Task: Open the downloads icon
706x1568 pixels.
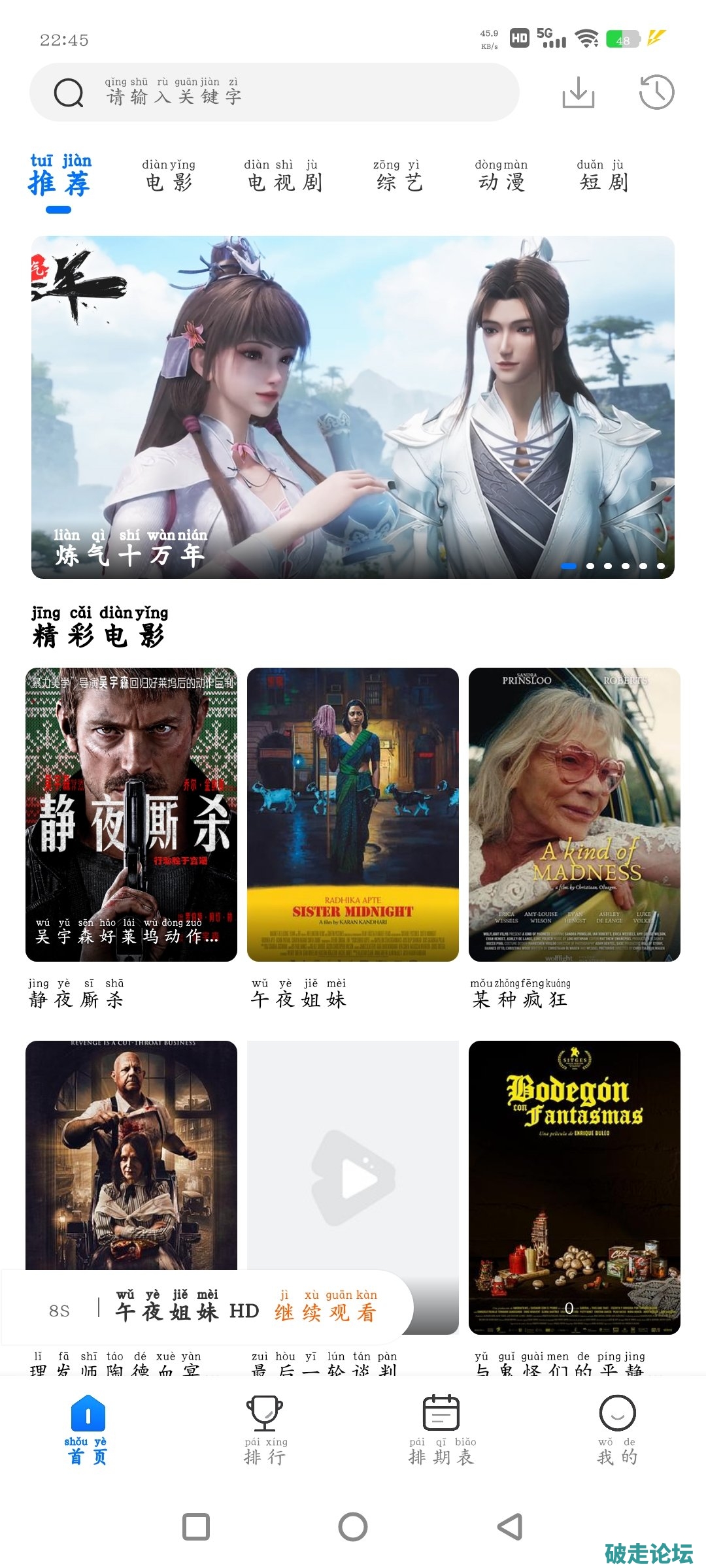Action: tap(578, 92)
